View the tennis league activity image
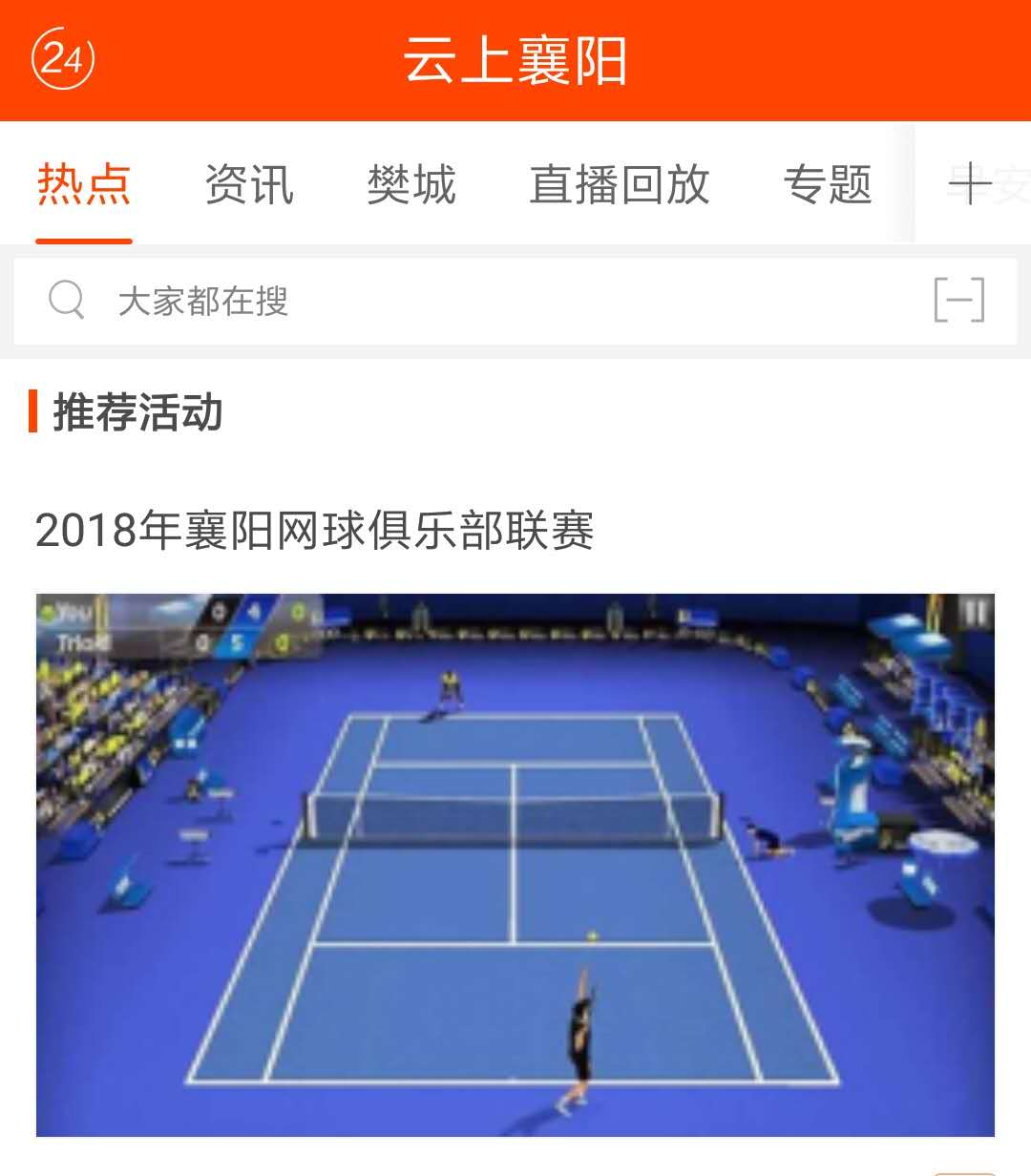The width and height of the screenshot is (1031, 1176). pos(515,865)
